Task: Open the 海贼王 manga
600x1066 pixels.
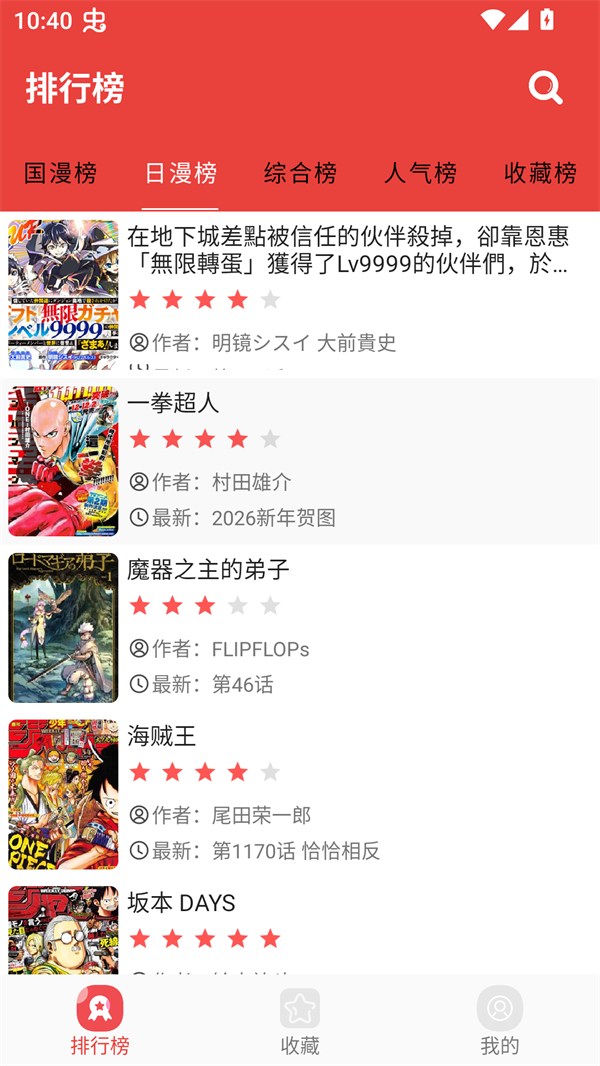Action: coord(300,794)
